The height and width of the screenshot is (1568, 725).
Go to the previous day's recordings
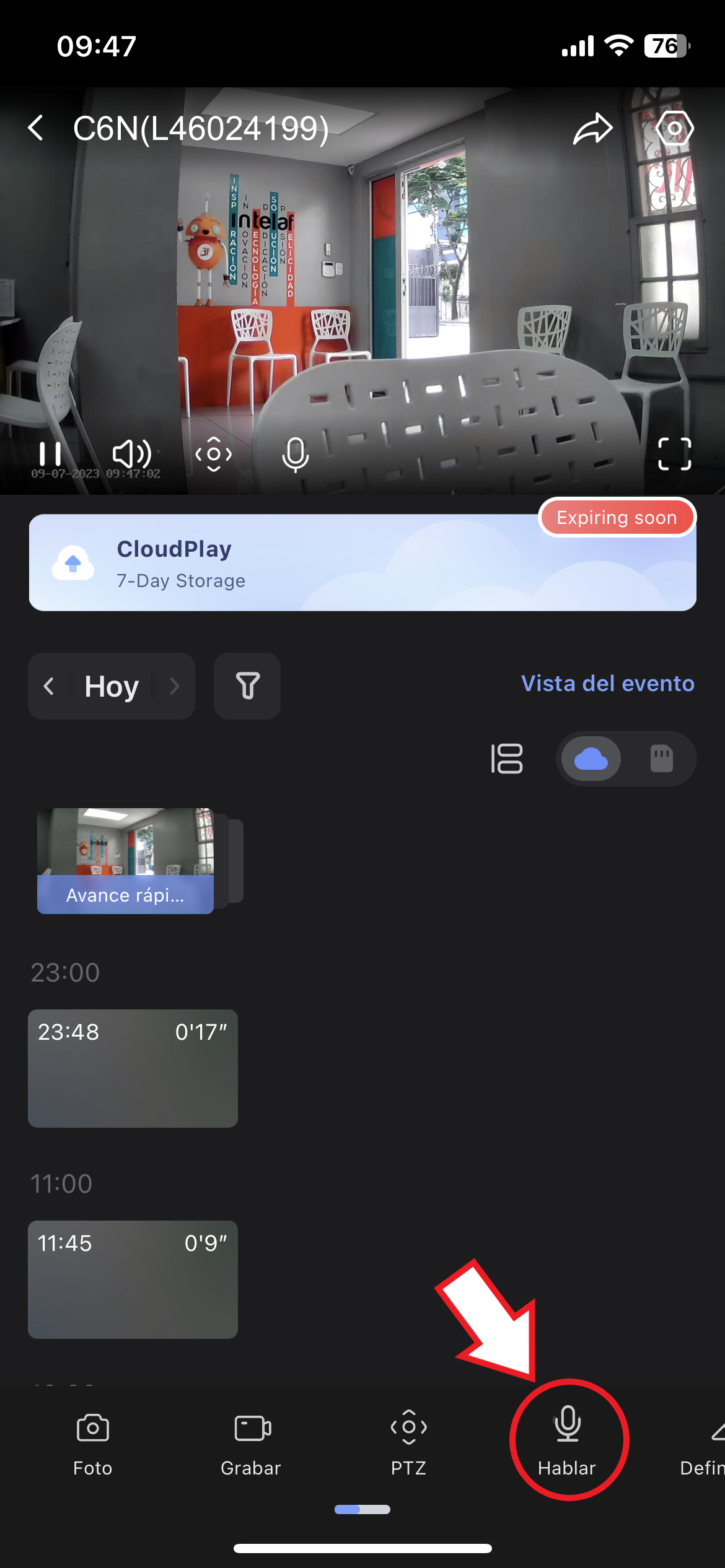tap(49, 686)
